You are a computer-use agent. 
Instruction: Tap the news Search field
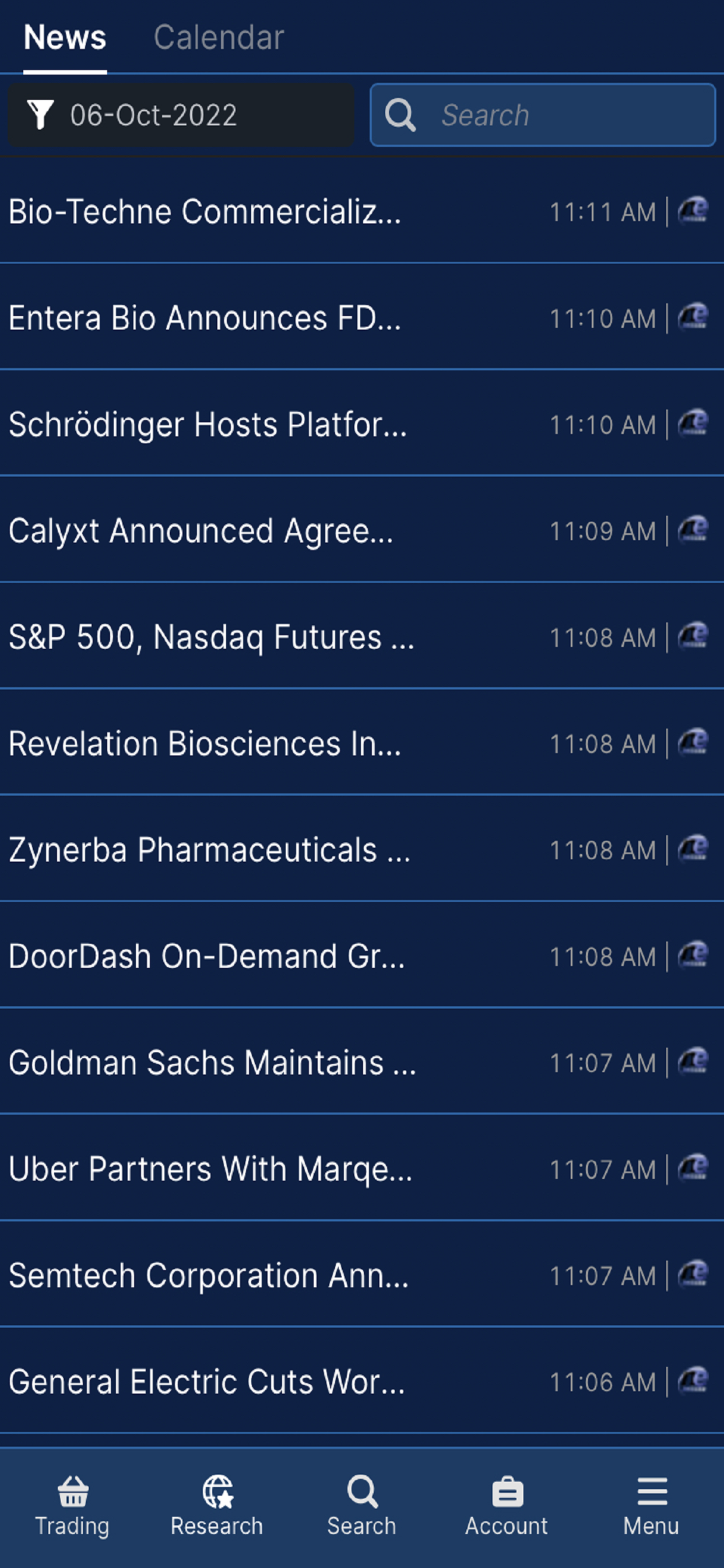pos(543,115)
